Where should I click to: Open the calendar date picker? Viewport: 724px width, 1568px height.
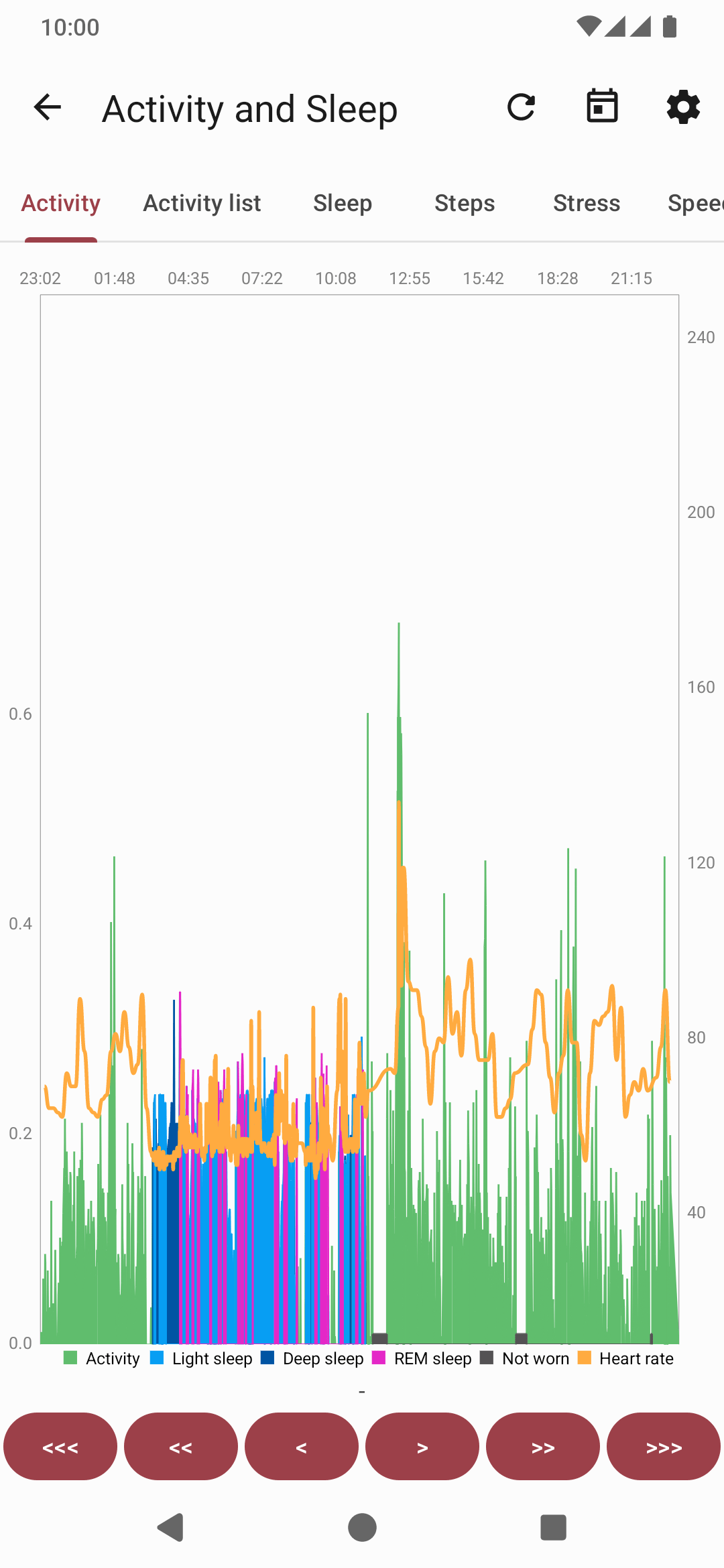tap(602, 107)
